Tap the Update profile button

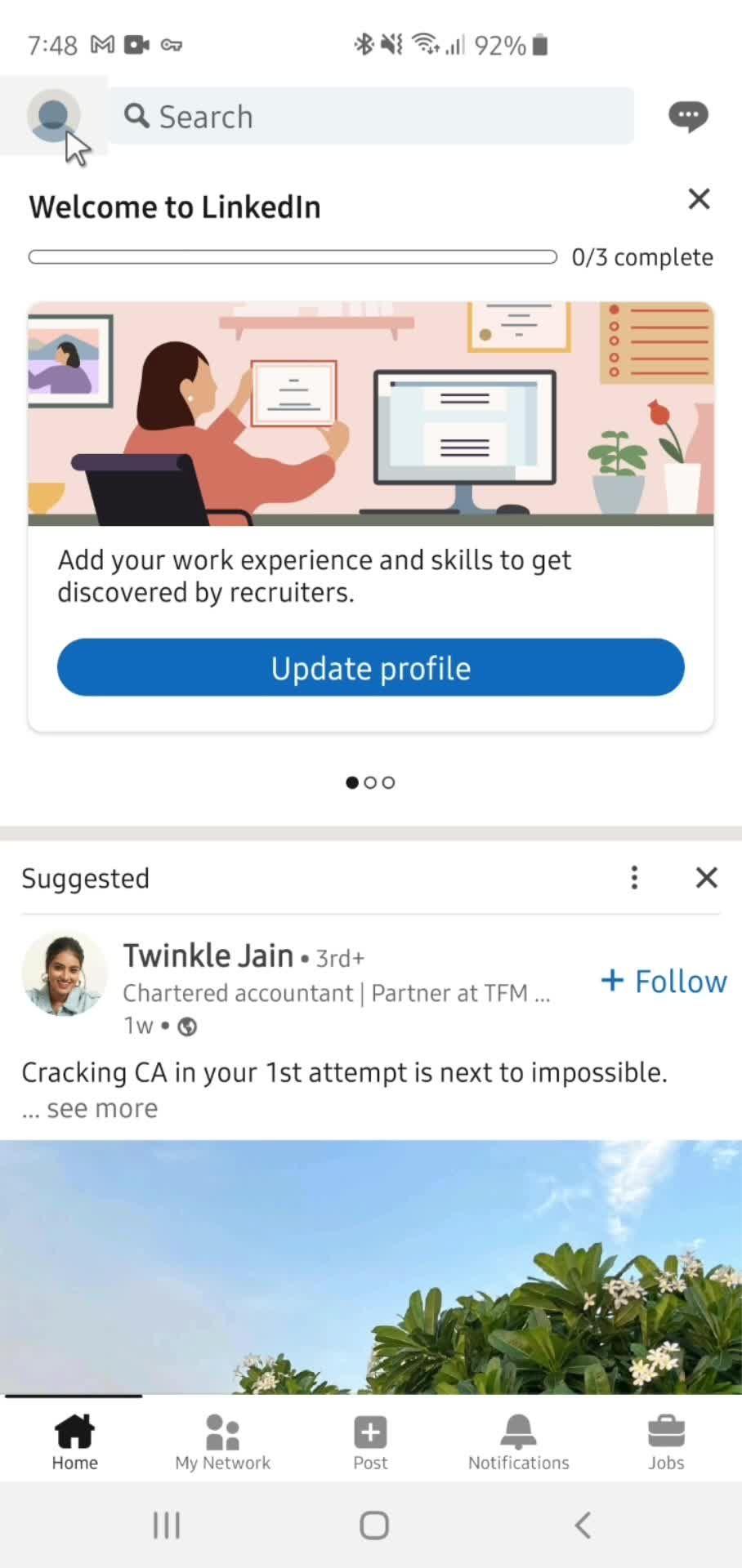(370, 668)
